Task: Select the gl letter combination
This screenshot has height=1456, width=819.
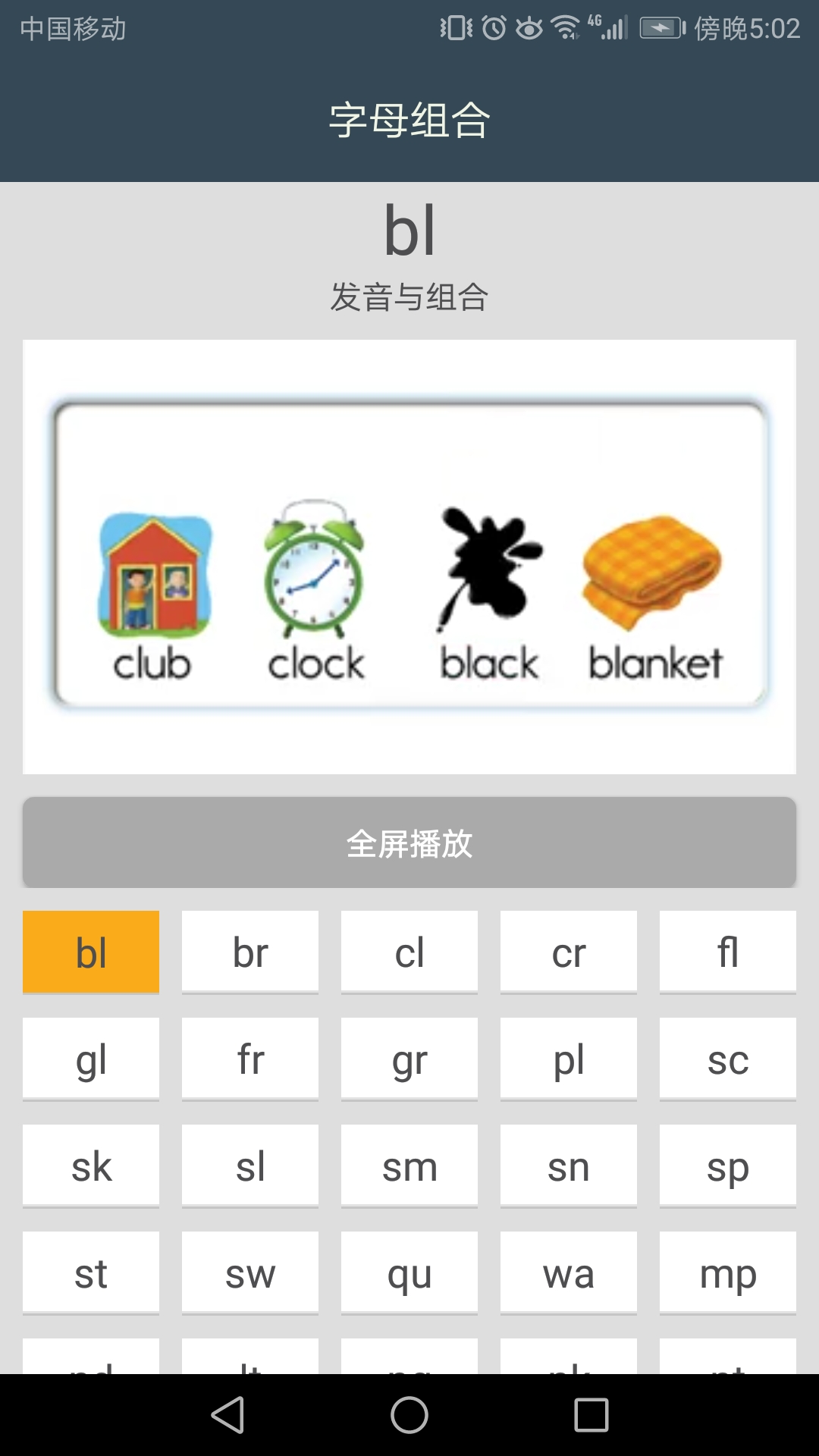Action: tap(90, 1059)
